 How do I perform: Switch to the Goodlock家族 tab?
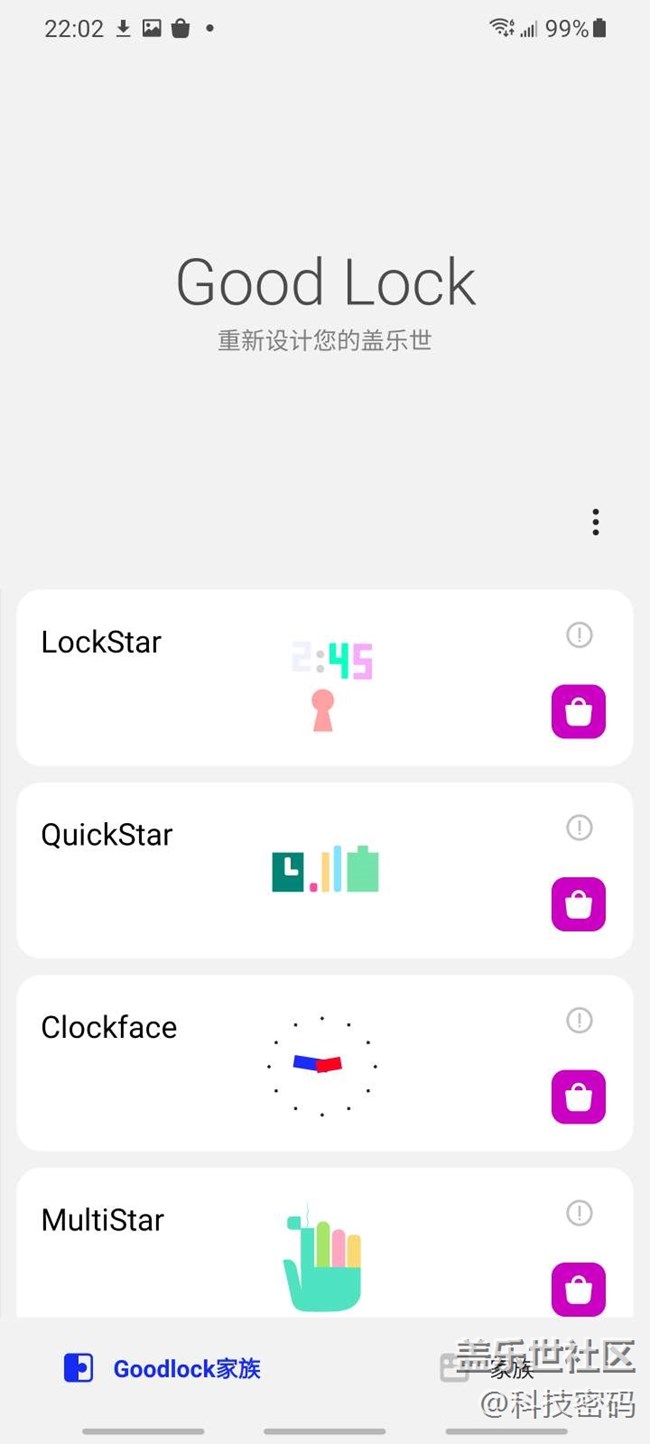(163, 1369)
